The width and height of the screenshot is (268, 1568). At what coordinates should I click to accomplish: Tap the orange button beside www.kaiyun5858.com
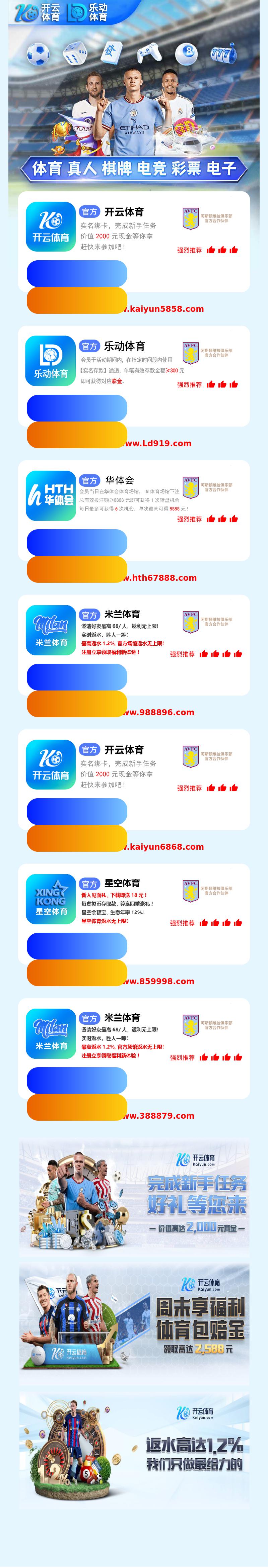point(77,301)
